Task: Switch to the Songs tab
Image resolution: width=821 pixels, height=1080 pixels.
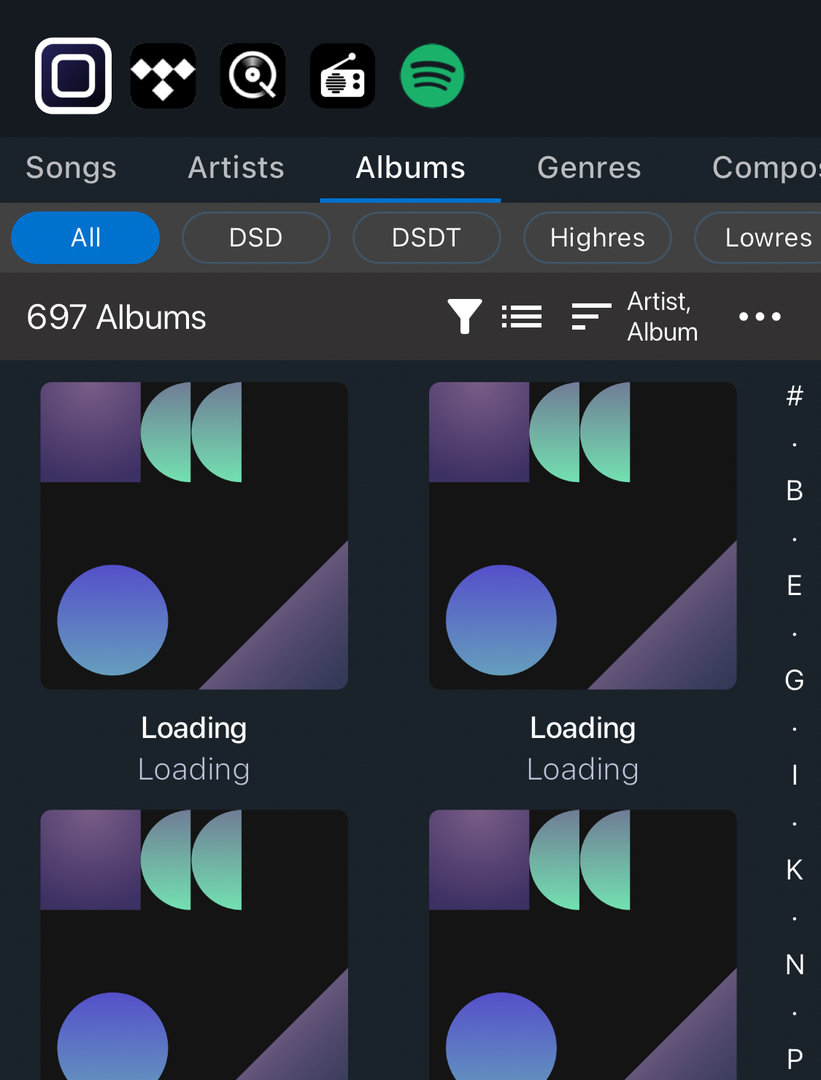Action: (71, 168)
